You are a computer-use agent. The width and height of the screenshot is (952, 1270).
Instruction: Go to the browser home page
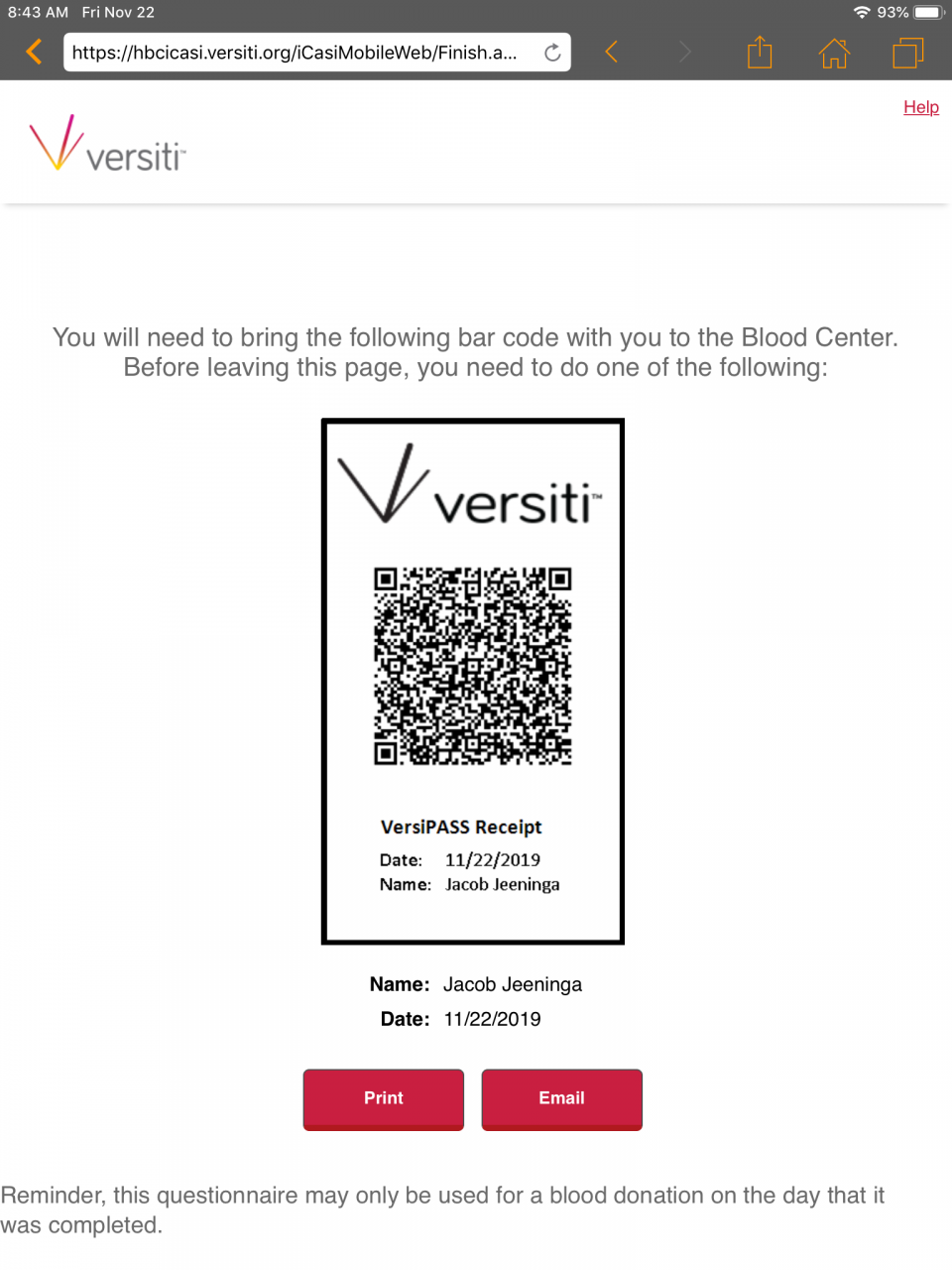[x=834, y=53]
